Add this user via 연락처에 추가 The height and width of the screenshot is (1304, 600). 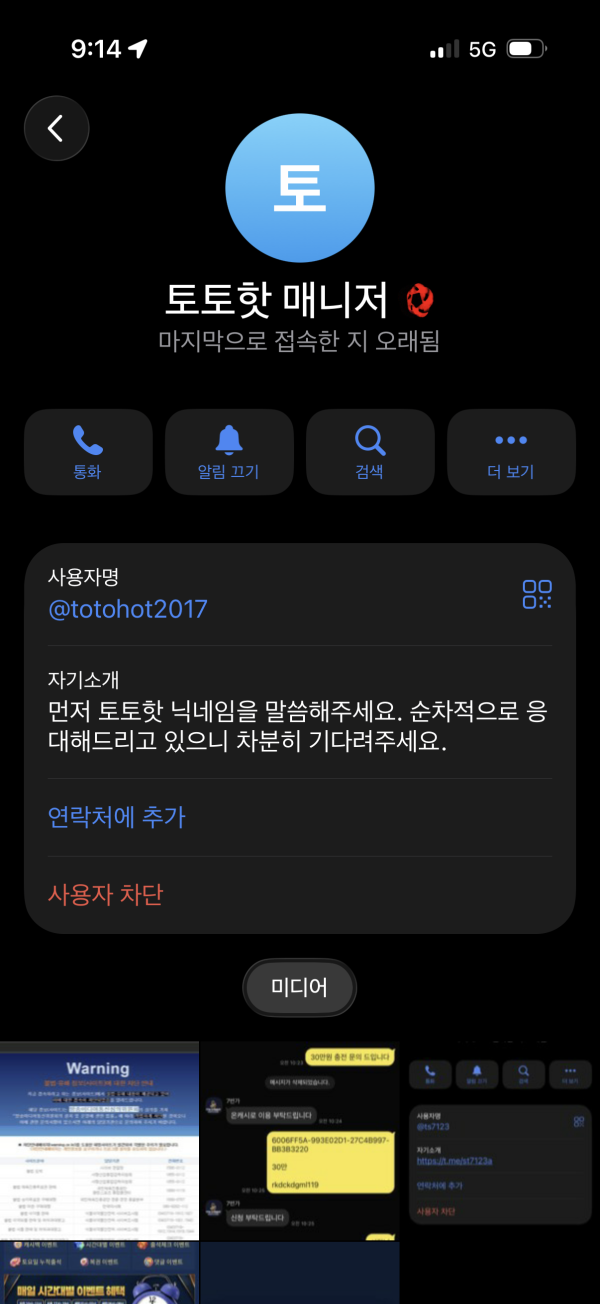coord(117,817)
